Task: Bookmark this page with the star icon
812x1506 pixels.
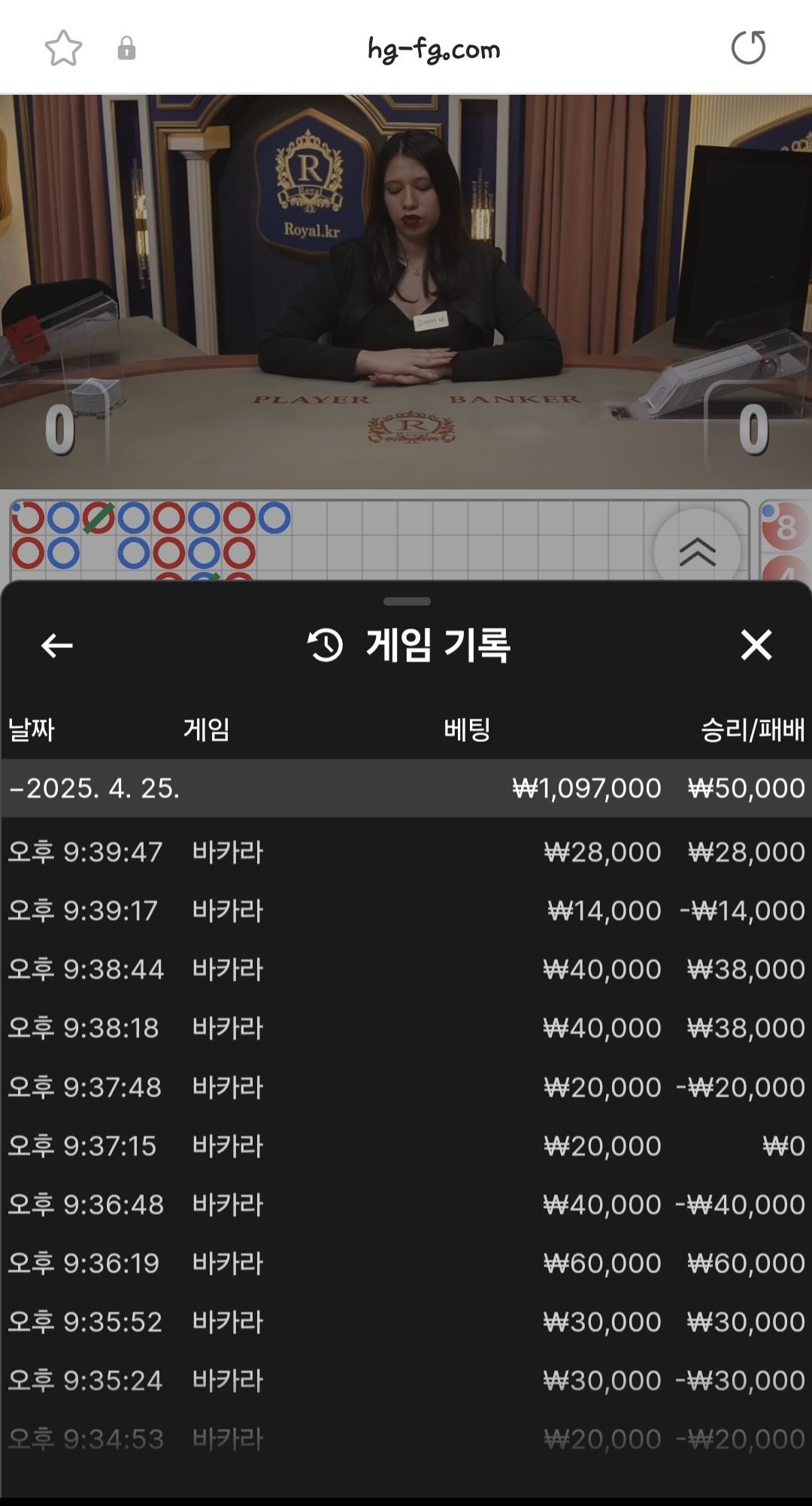Action: point(63,48)
